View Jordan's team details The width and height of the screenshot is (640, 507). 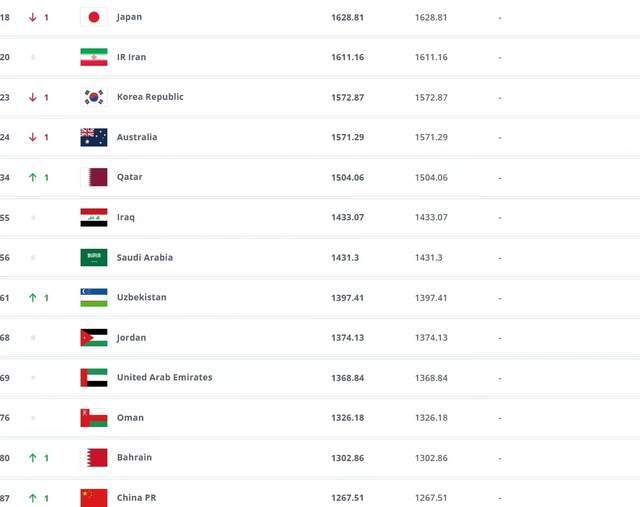coord(131,337)
